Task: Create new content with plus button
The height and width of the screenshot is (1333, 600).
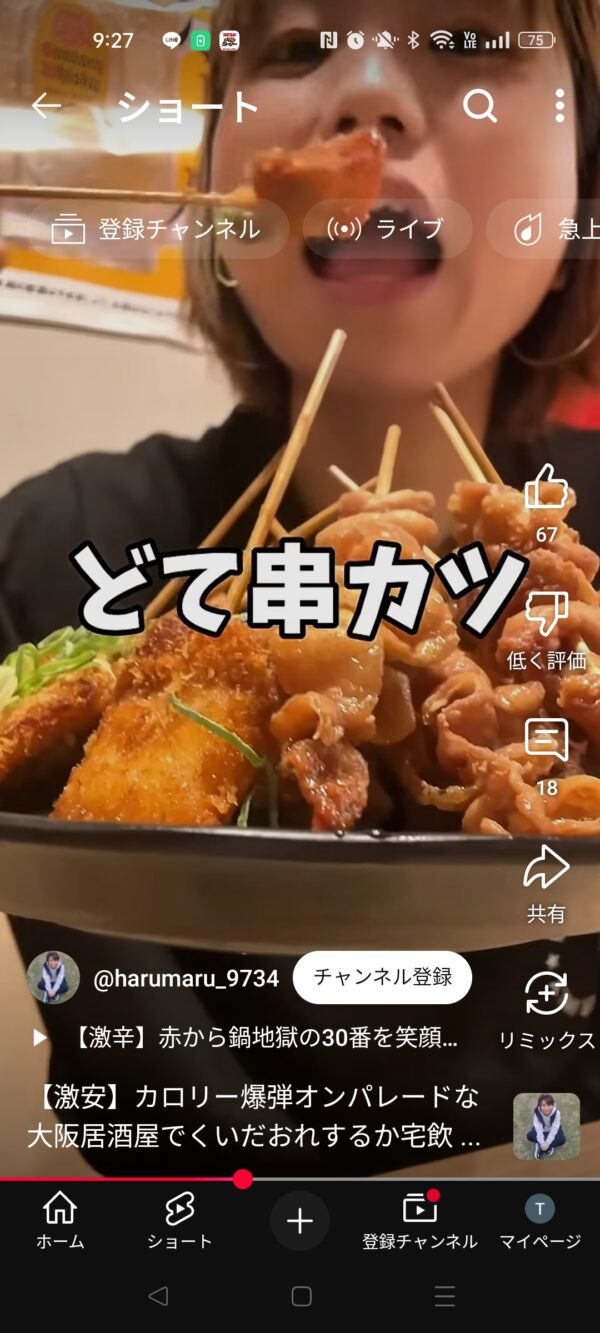Action: pos(300,1221)
